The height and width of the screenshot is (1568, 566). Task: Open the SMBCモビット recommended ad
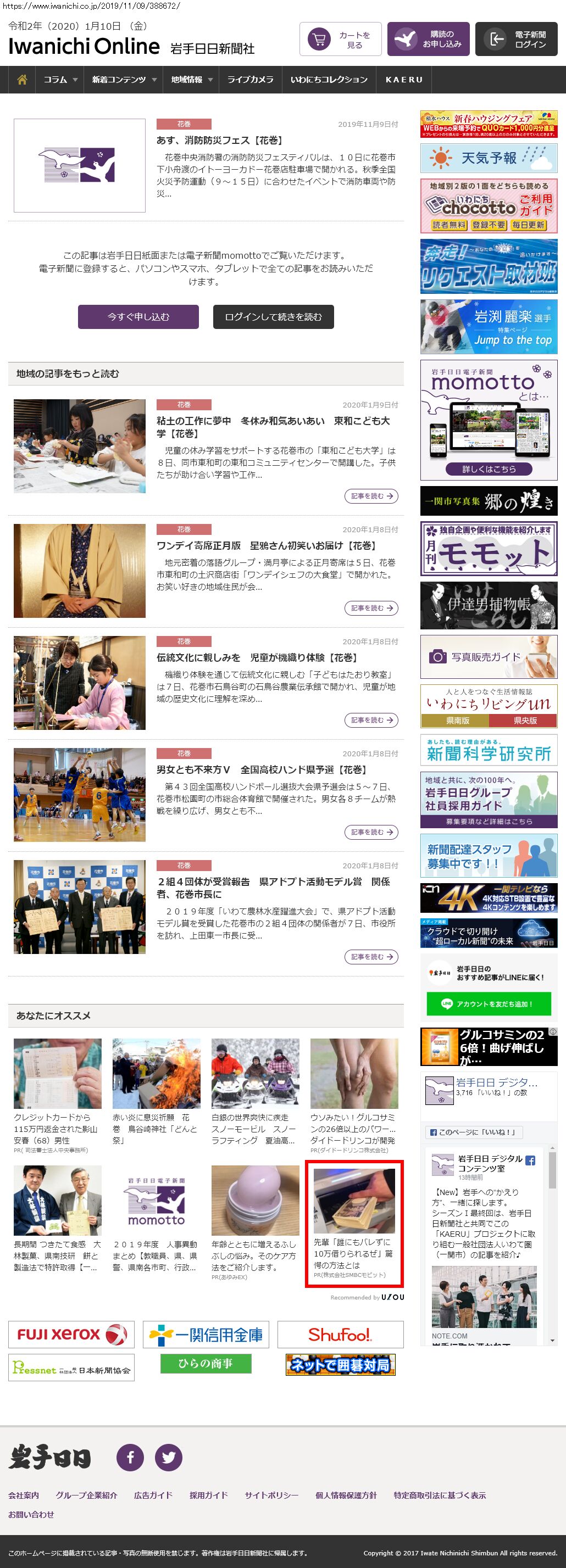click(x=354, y=1225)
